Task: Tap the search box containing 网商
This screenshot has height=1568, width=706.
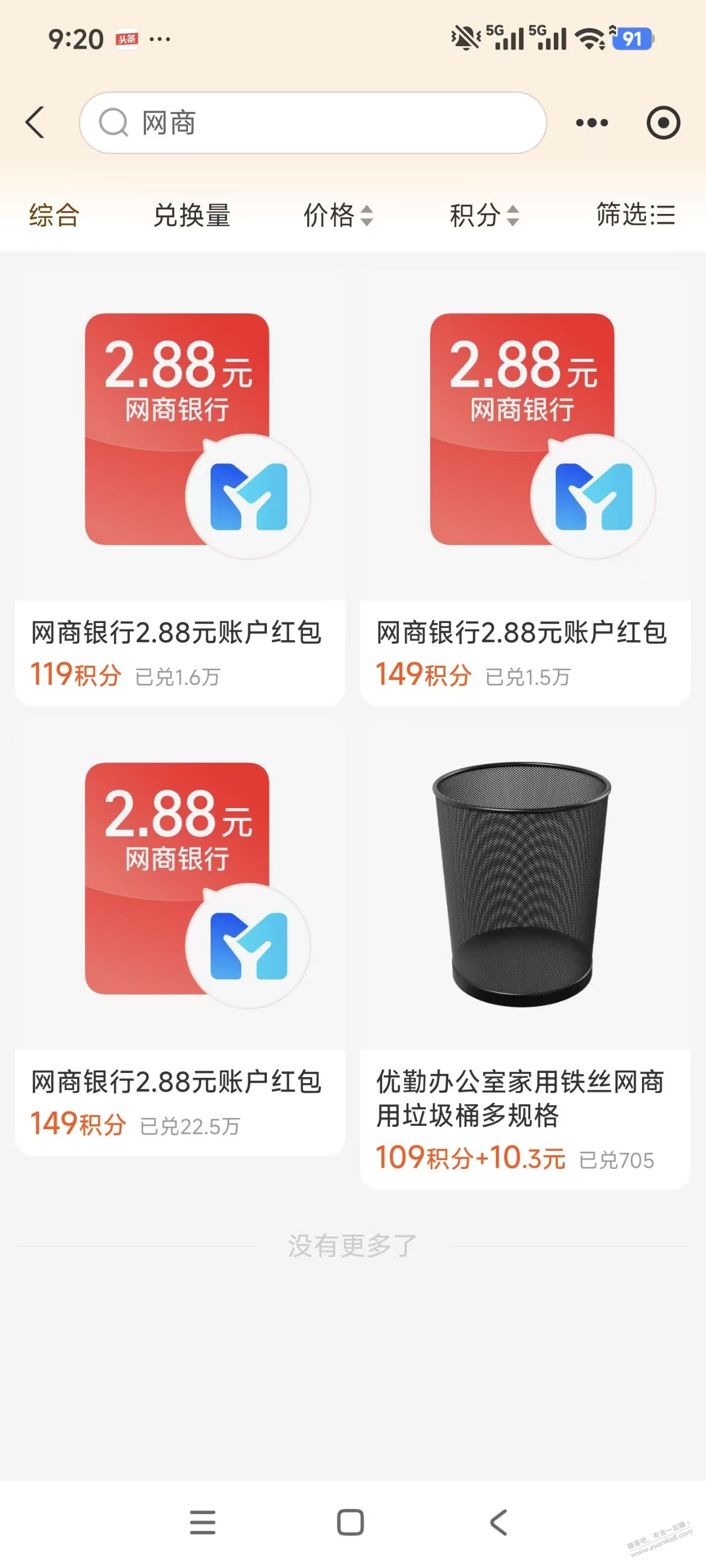Action: (312, 123)
